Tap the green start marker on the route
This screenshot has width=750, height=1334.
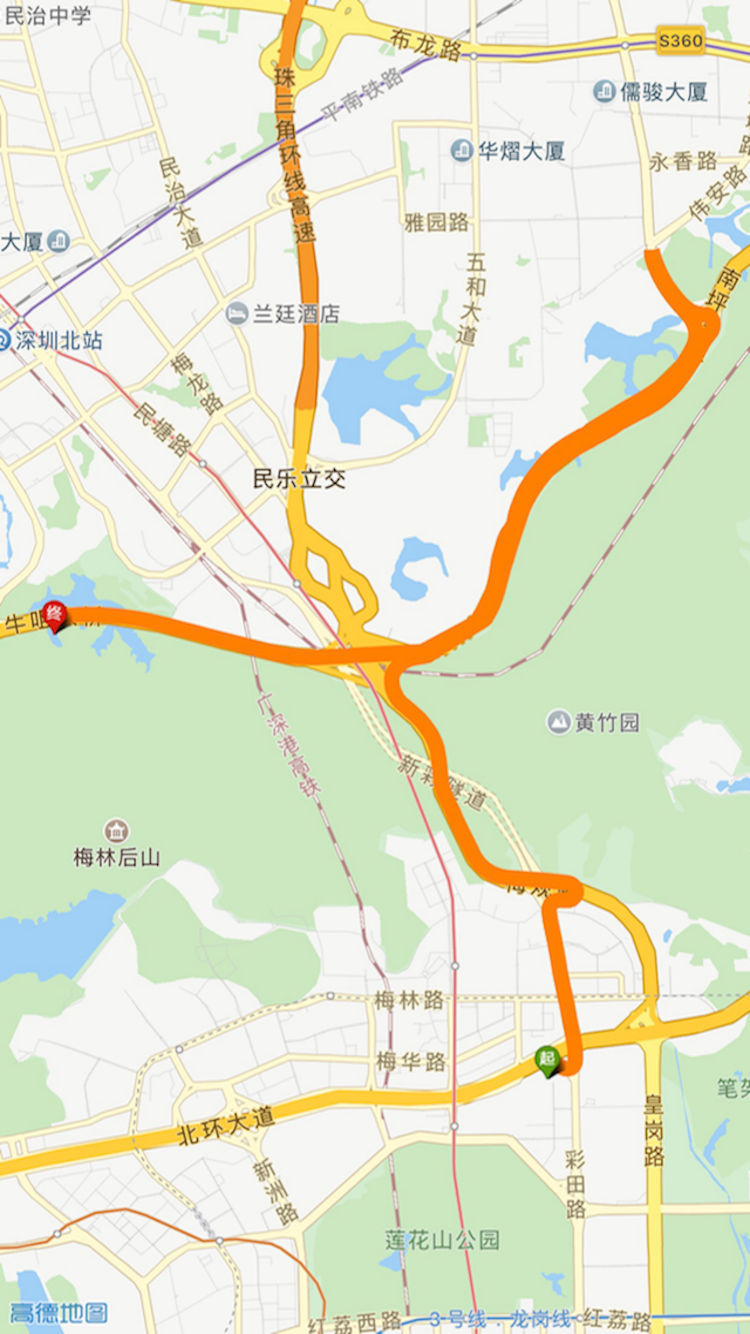click(547, 1059)
